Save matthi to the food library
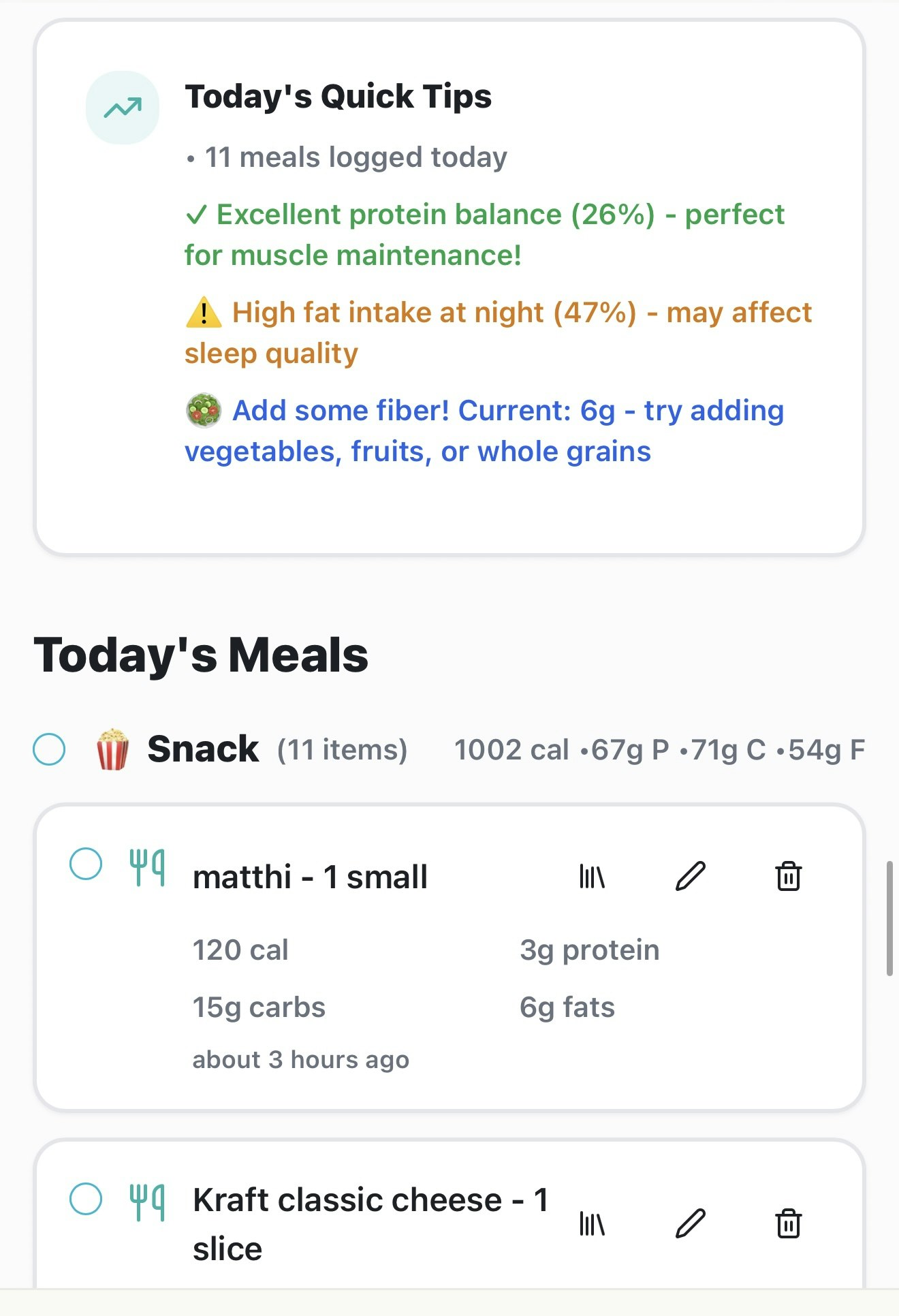Viewport: 899px width, 1316px height. (x=592, y=876)
